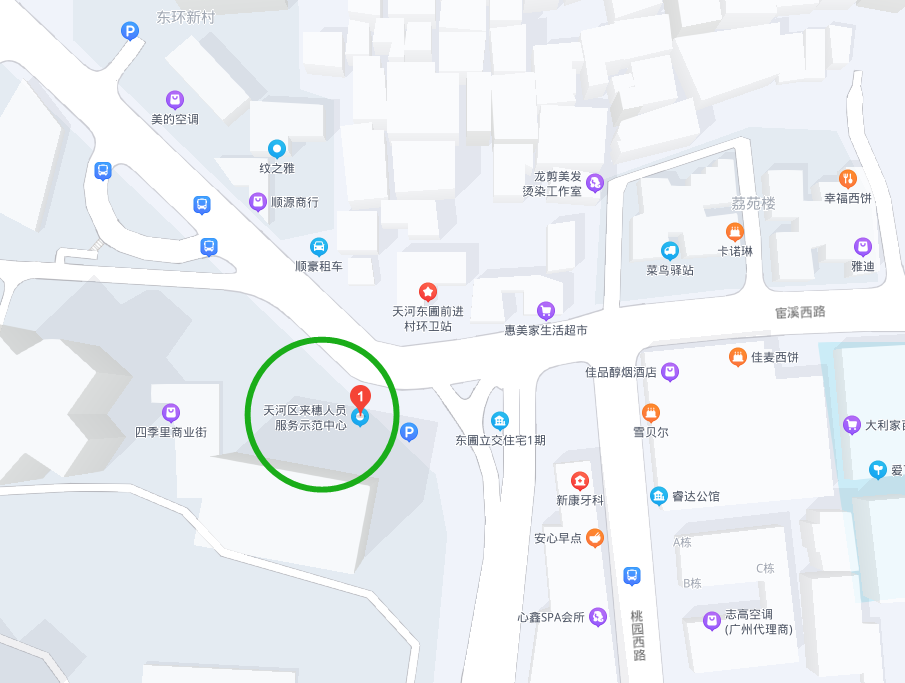
Task: Select the 天河区来穗人员服务示范中心 location marker
Action: click(360, 418)
